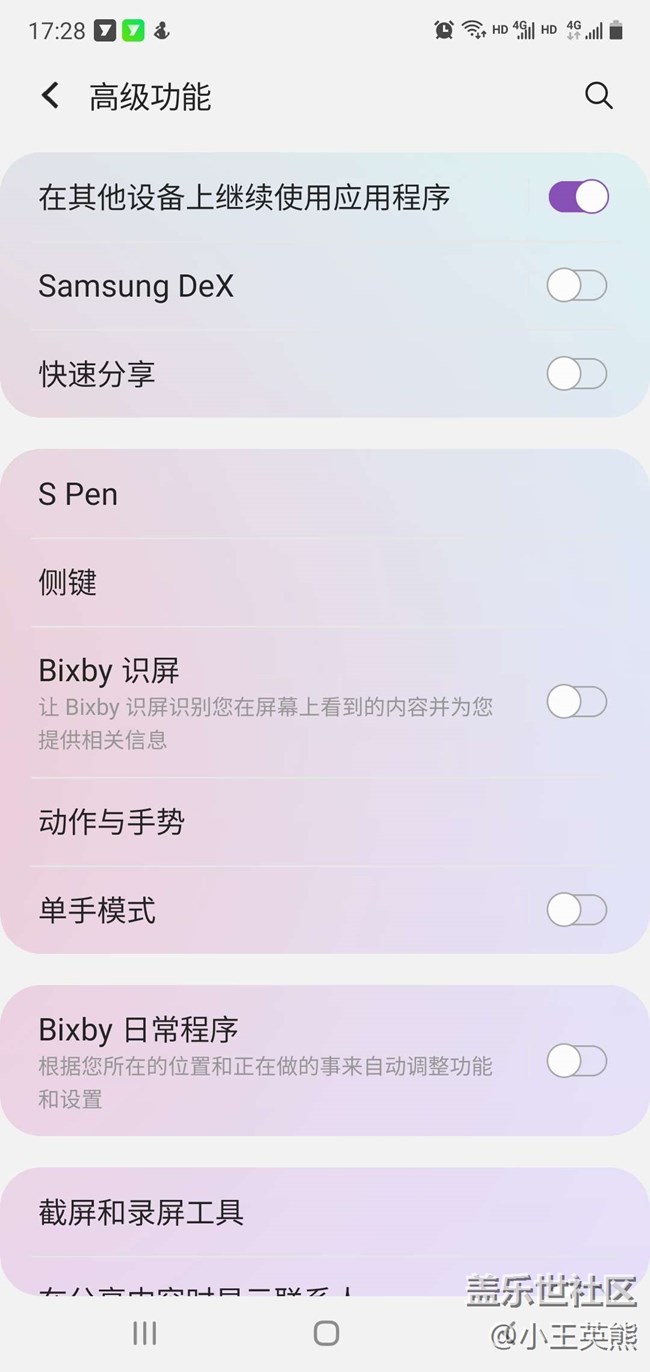Open the settings search icon

pyautogui.click(x=598, y=96)
